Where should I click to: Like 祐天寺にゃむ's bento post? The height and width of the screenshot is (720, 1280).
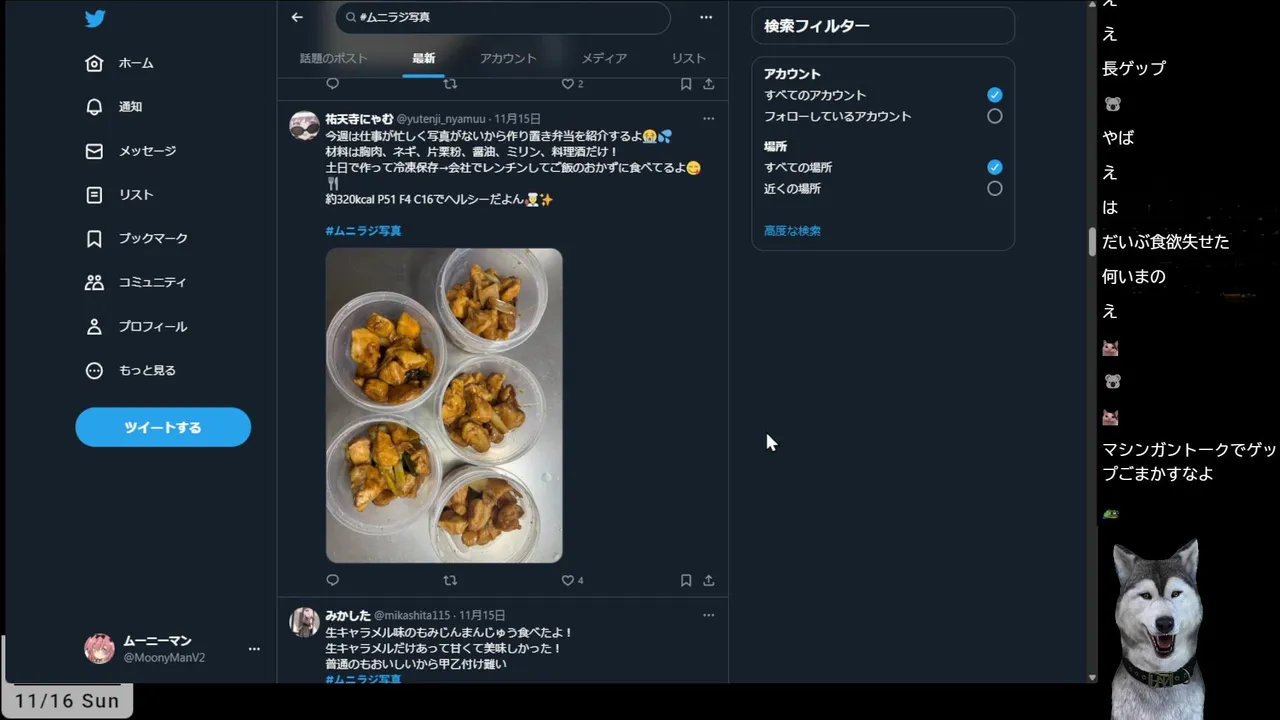[x=568, y=580]
